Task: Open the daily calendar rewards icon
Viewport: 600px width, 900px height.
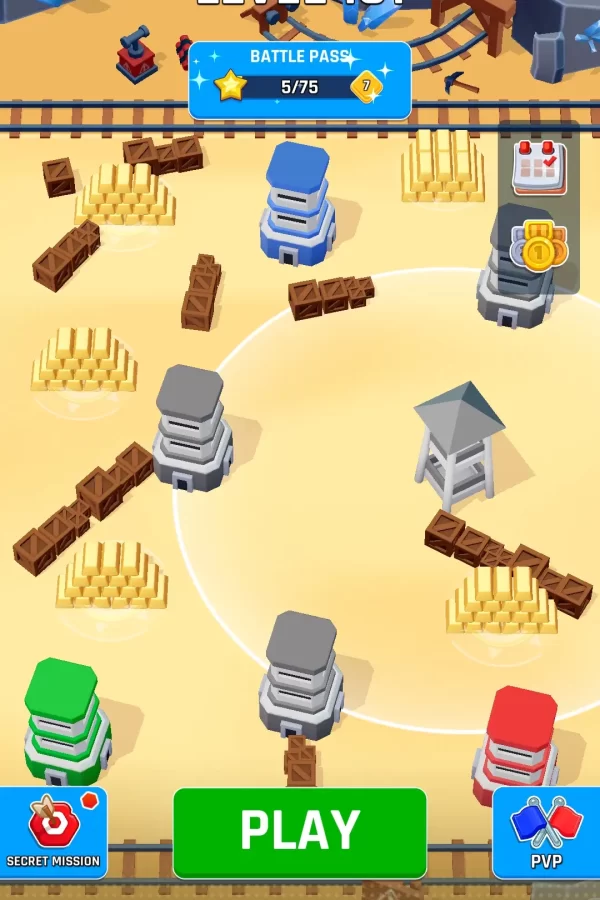Action: coord(539,167)
